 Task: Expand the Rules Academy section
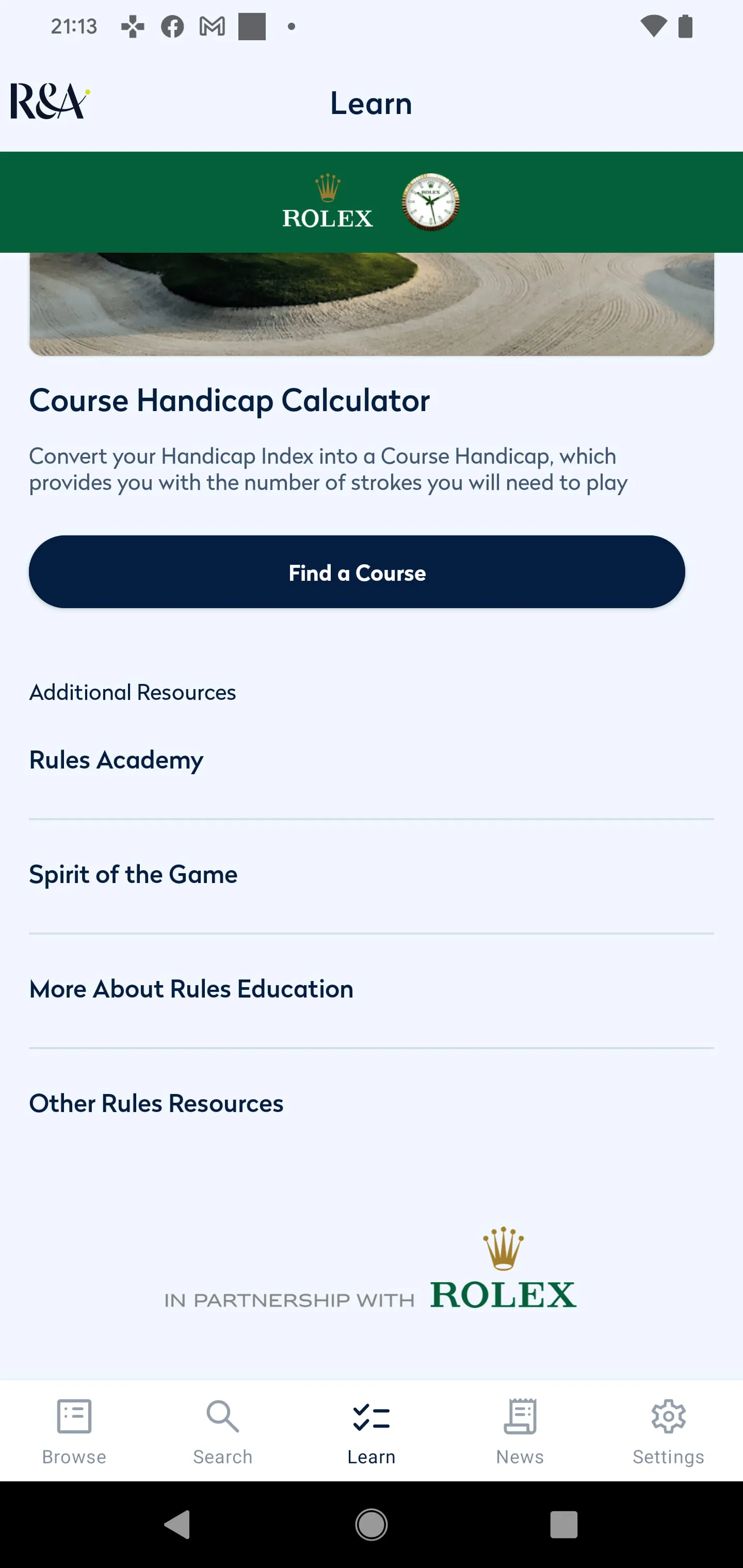tap(116, 760)
